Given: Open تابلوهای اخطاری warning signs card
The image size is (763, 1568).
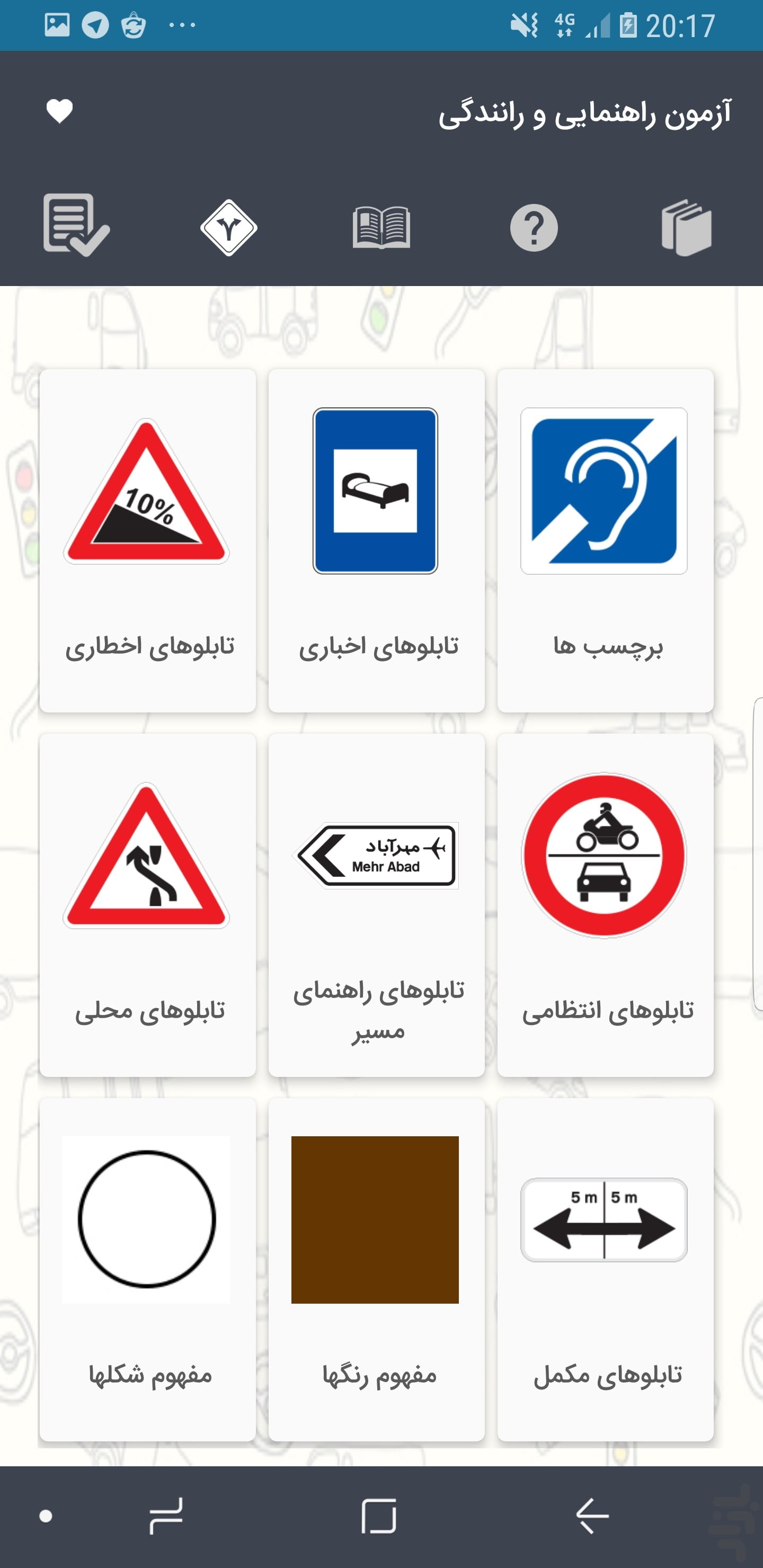Looking at the screenshot, I should coord(147,540).
